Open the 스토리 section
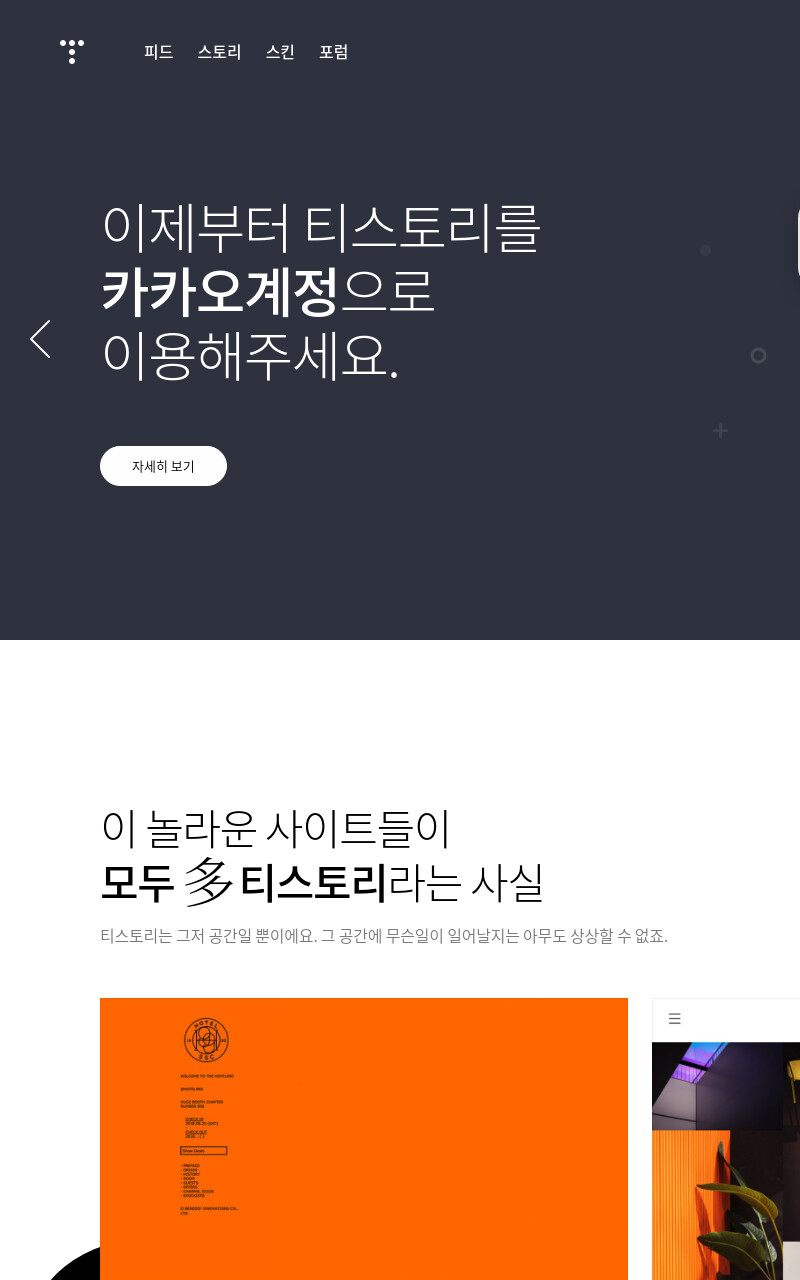 tap(219, 52)
